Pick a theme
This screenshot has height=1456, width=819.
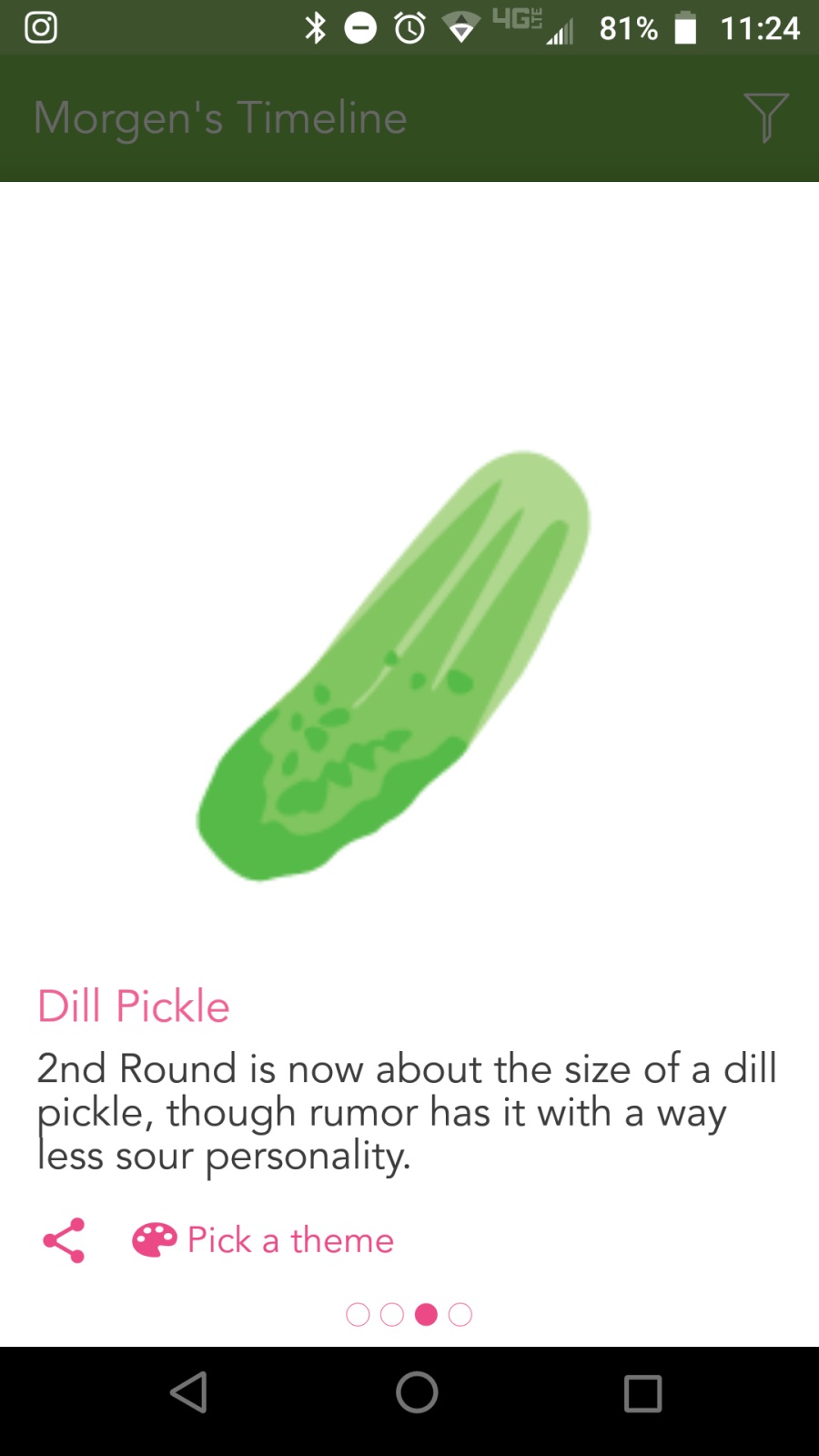(264, 1240)
